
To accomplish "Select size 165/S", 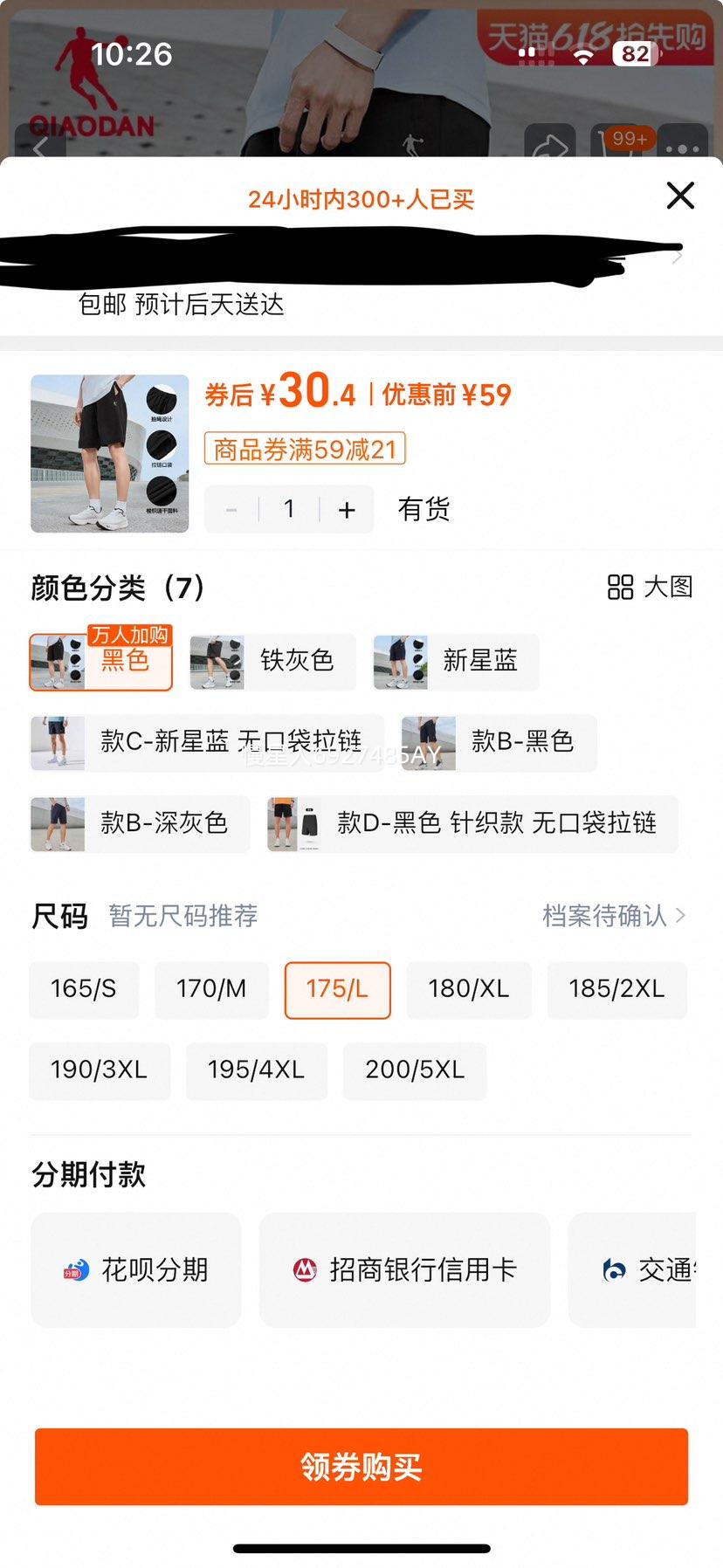I will point(84,989).
